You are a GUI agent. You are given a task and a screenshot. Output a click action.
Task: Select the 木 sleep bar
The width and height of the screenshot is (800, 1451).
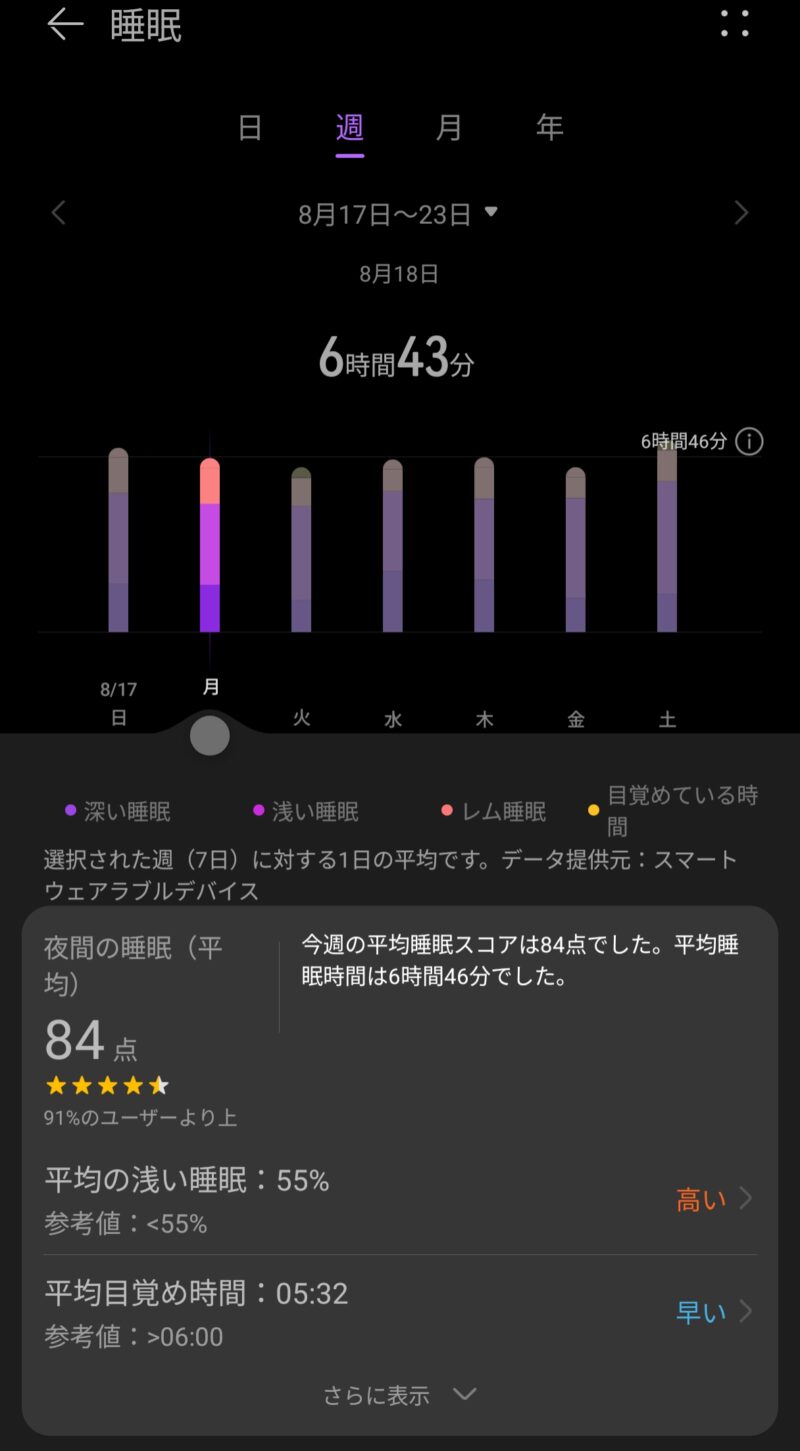(x=484, y=545)
